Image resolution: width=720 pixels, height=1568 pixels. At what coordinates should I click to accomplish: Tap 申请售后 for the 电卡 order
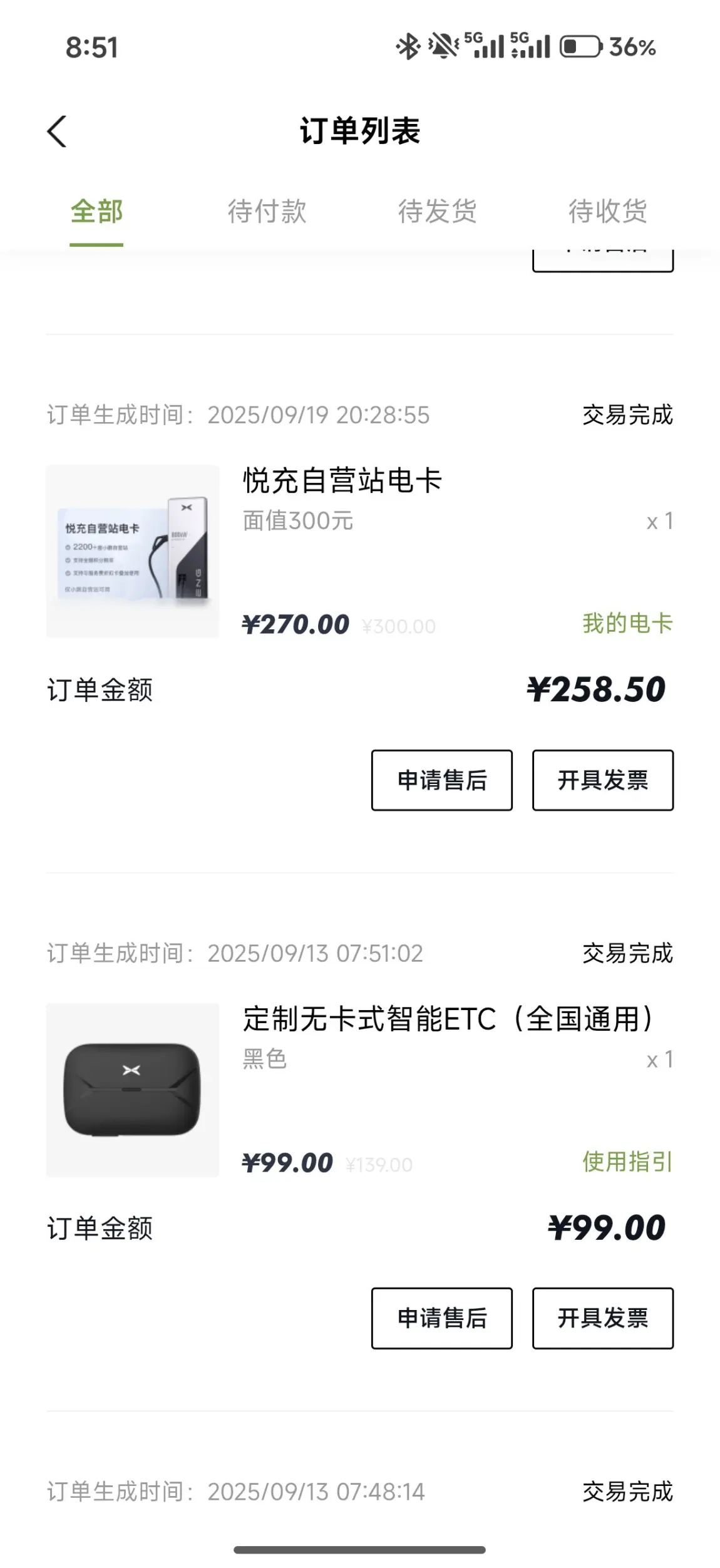pos(442,780)
